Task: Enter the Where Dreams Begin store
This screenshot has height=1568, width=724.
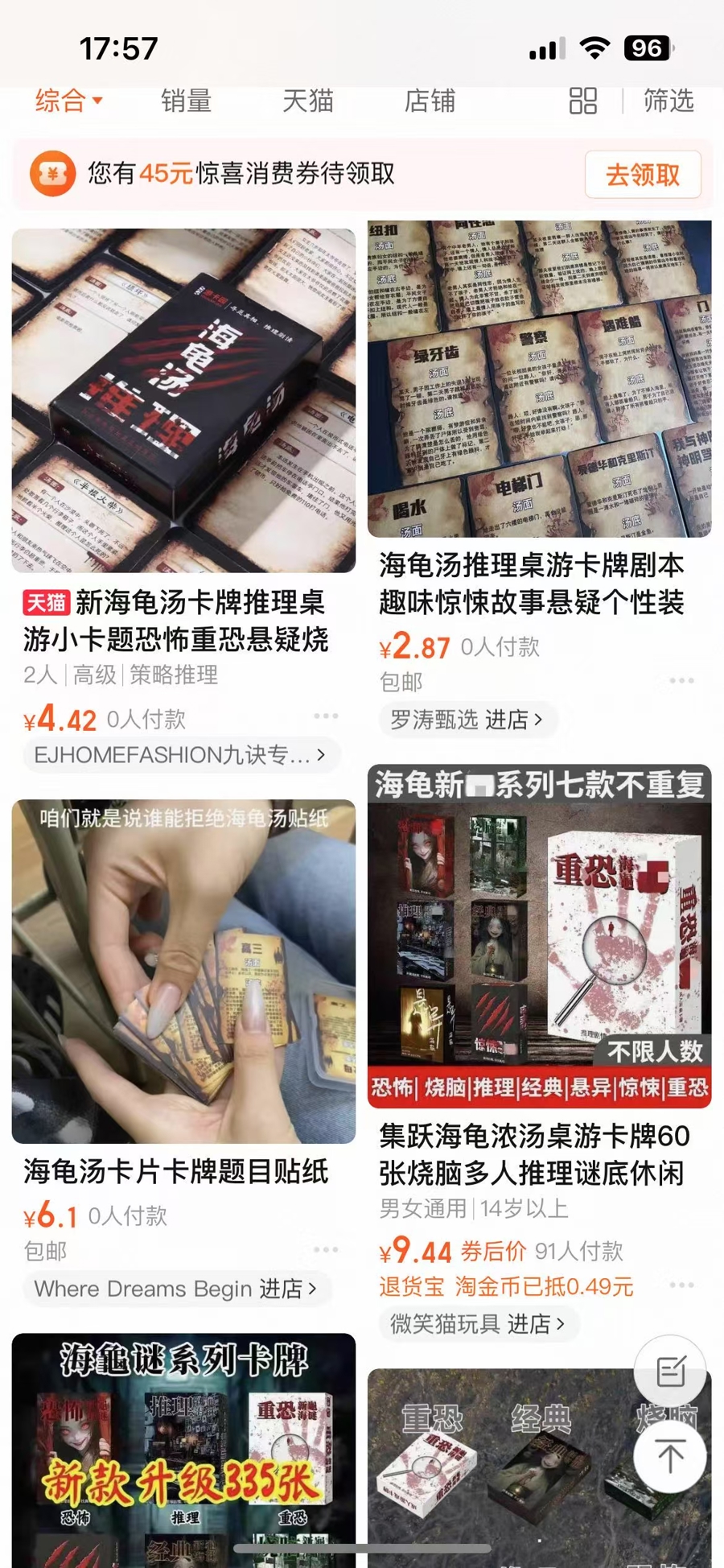Action: 176,1289
